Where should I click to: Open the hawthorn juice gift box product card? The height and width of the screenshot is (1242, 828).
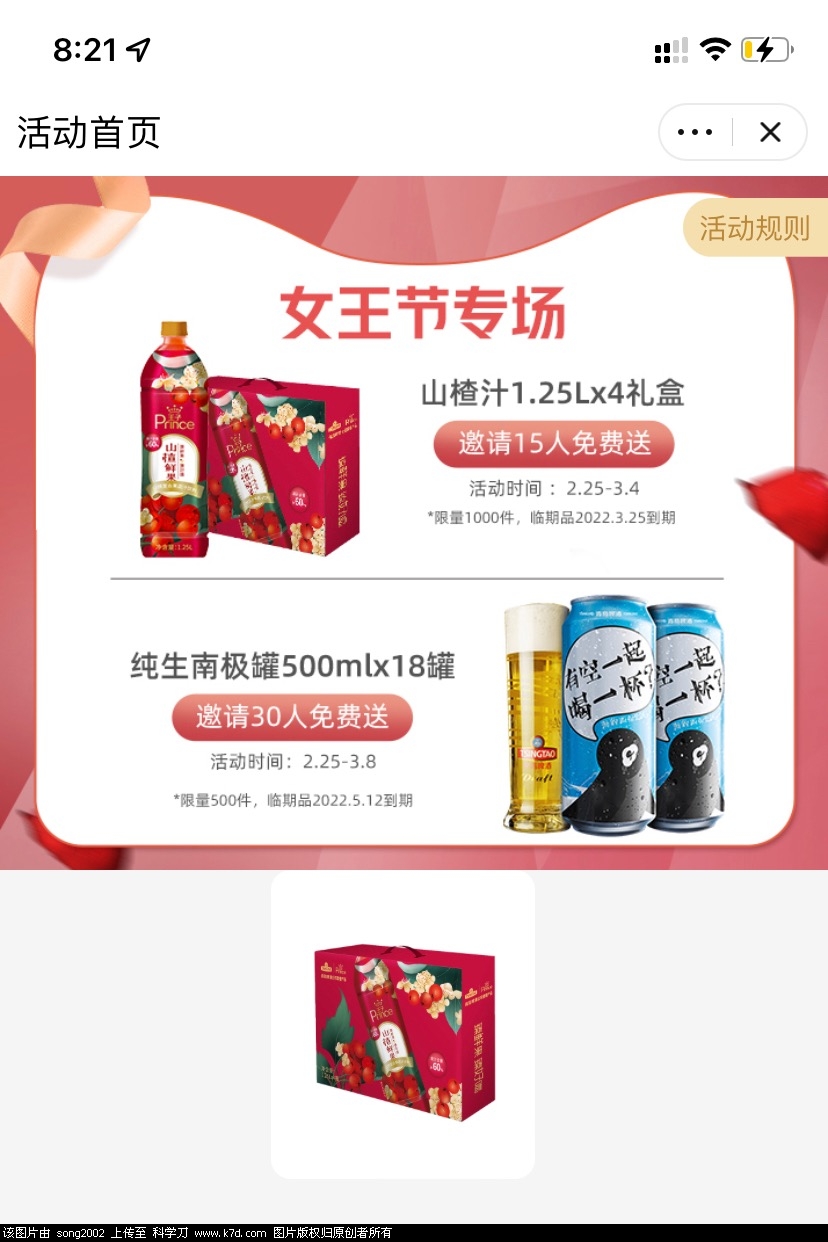click(x=403, y=1025)
